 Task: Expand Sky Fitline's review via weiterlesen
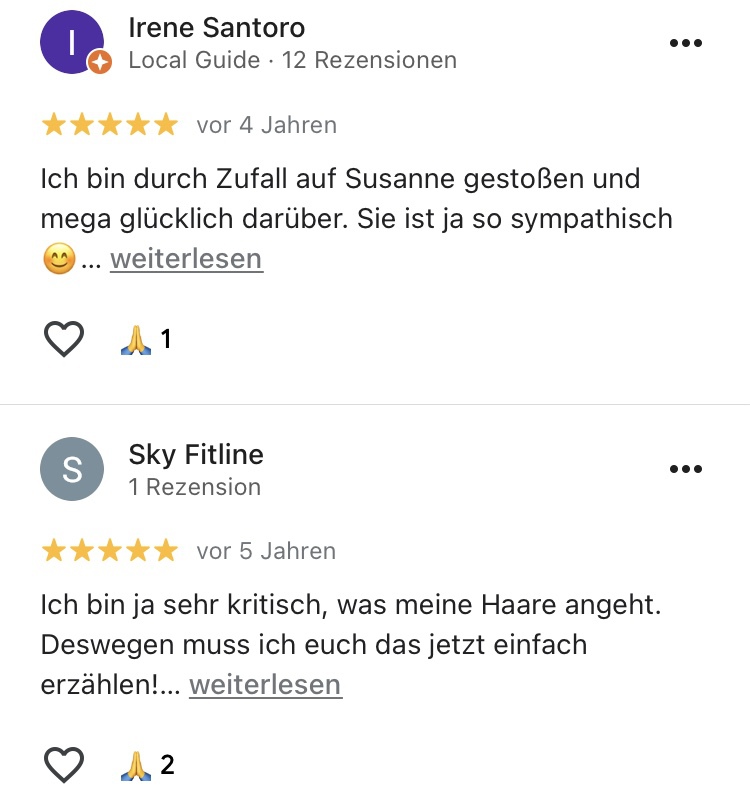pos(265,685)
